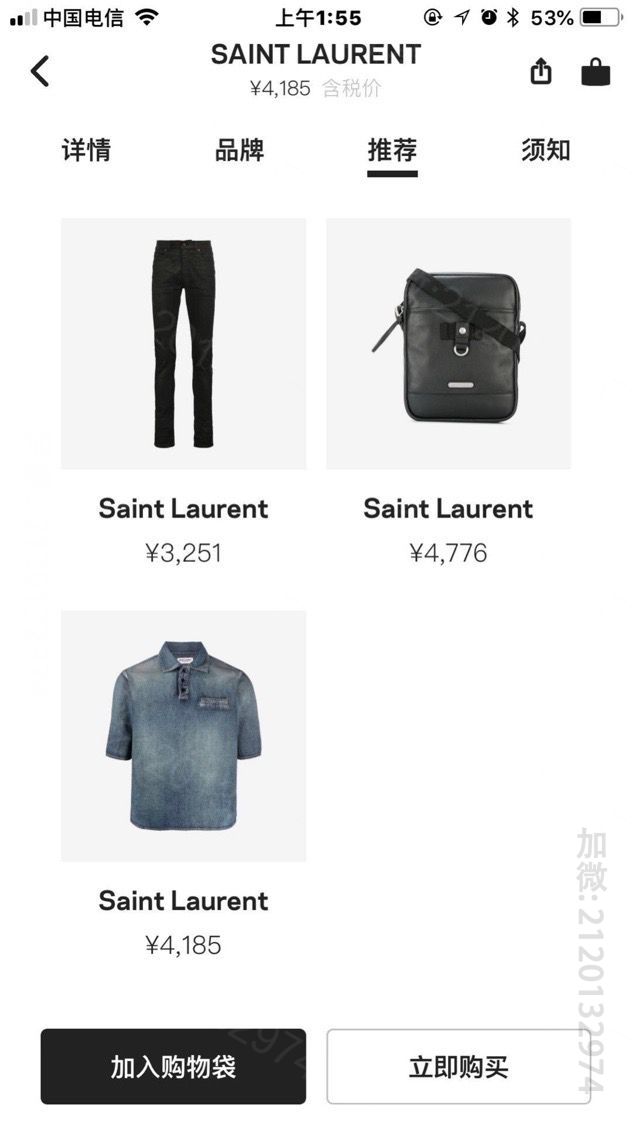The image size is (632, 1125).
Task: Open the denim polo shirt priced ¥4,185
Action: point(183,736)
